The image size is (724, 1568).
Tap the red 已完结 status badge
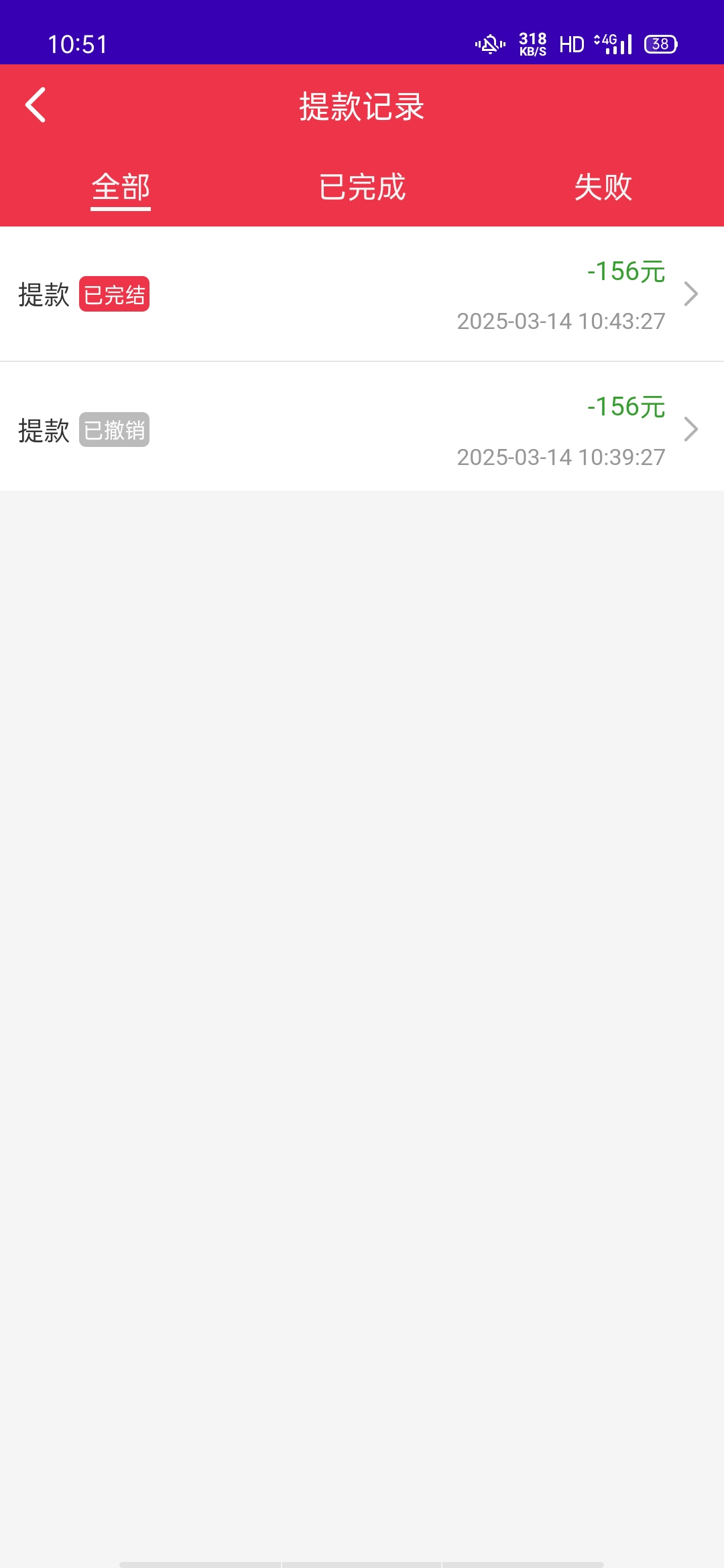(x=114, y=293)
